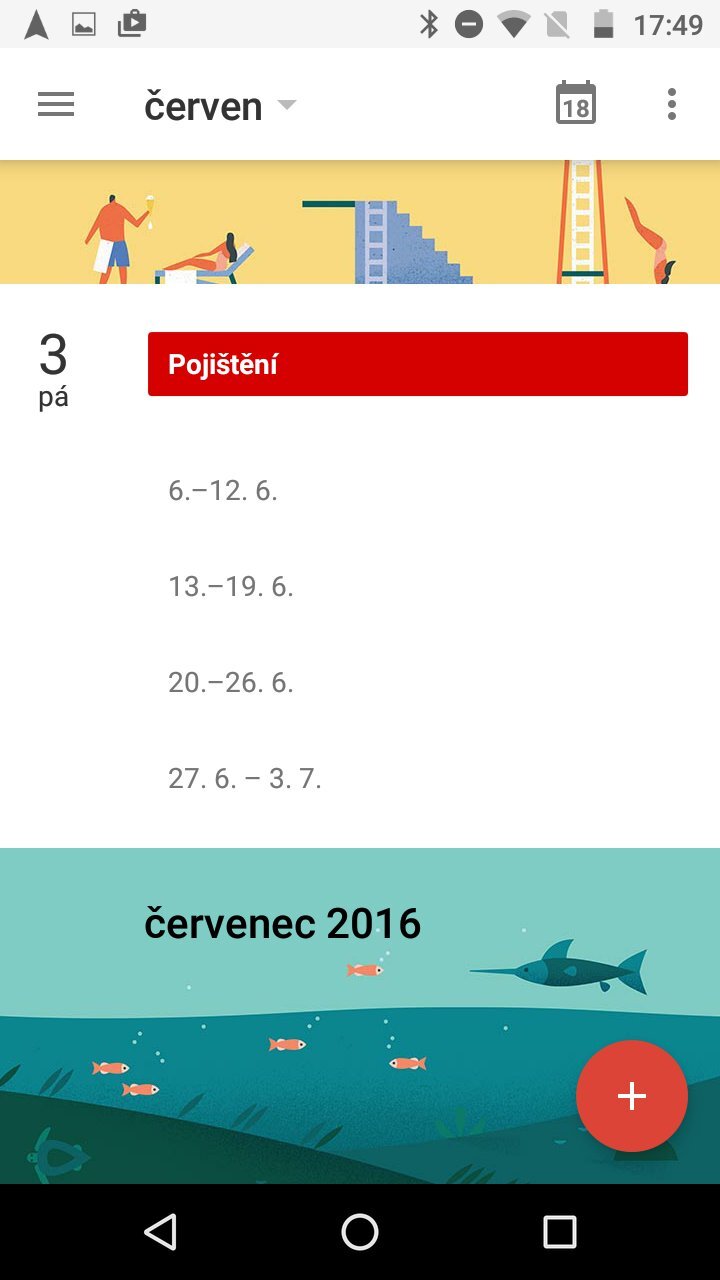Image resolution: width=720 pixels, height=1280 pixels.
Task: Create a new event with plus button
Action: point(631,1096)
